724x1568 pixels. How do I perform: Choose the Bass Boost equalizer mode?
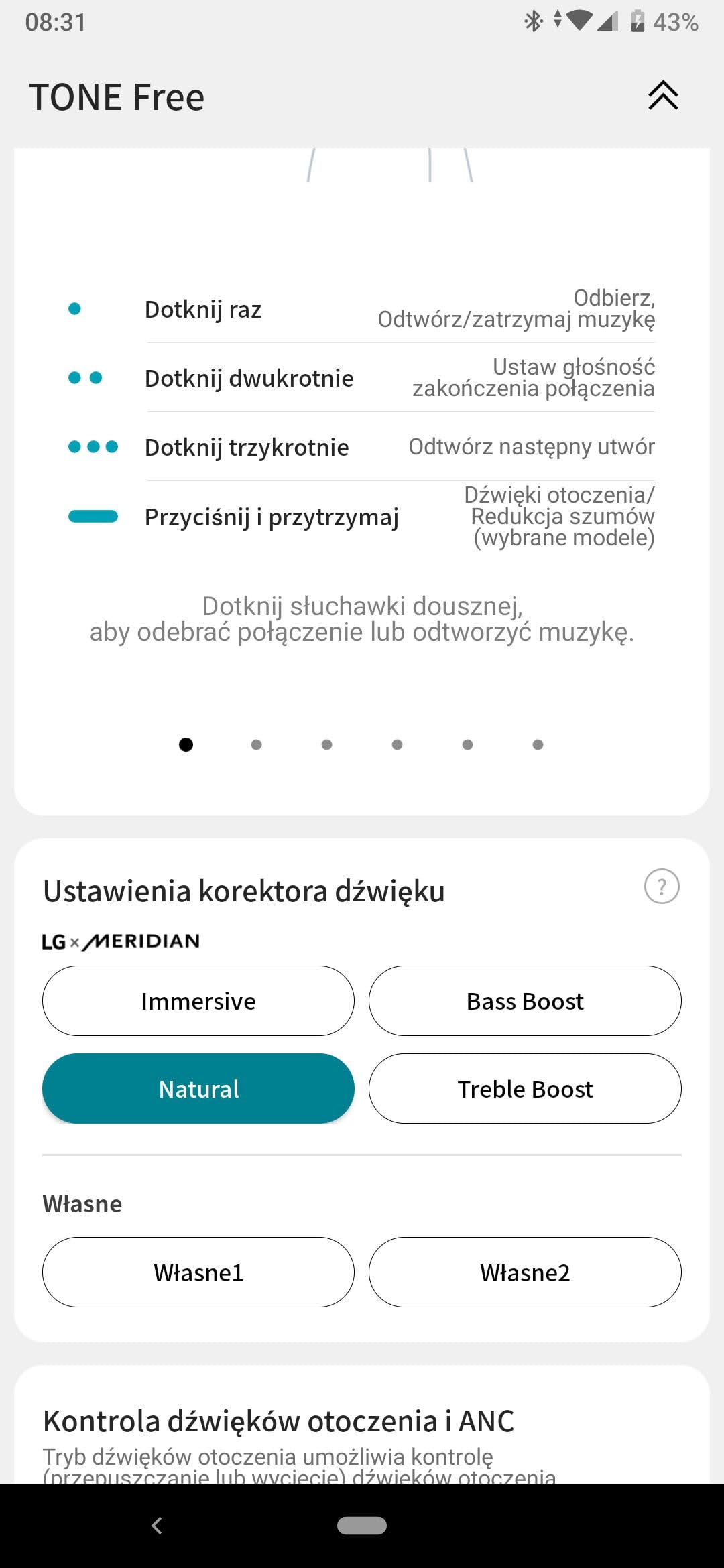[525, 1001]
